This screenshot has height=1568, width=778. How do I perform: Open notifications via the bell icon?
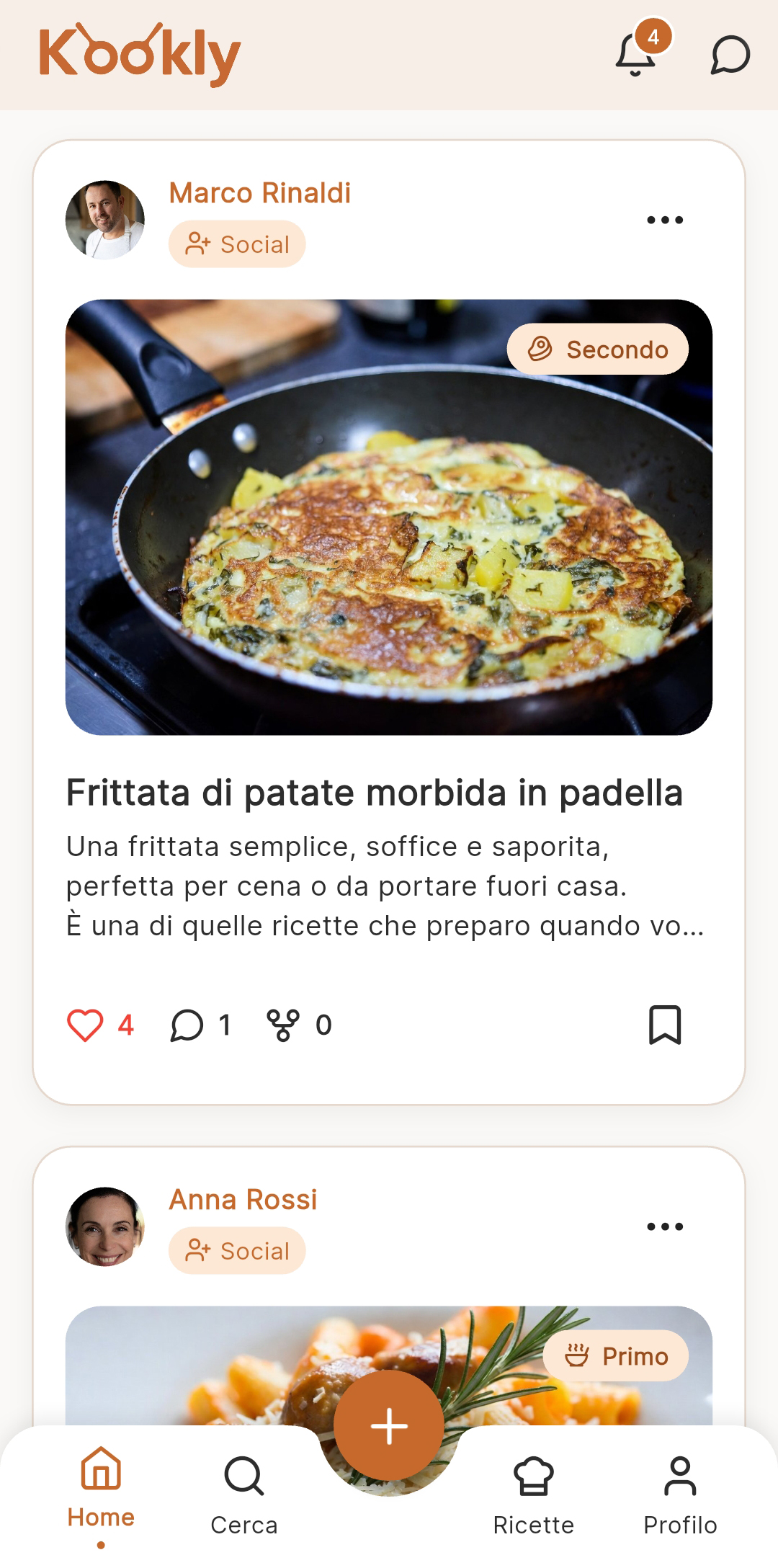coord(637,54)
